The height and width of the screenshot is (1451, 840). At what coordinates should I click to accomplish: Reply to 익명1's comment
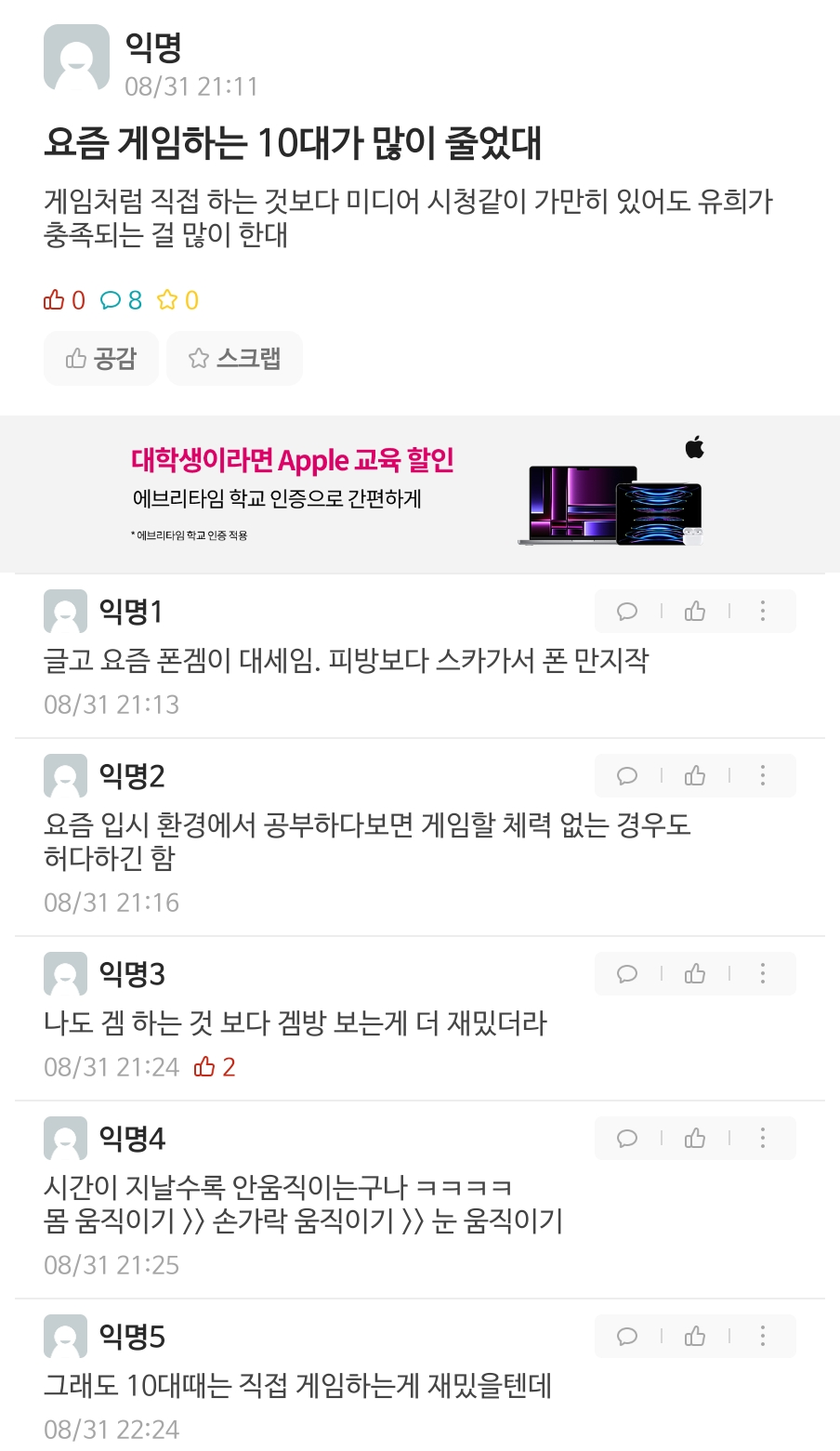[627, 612]
